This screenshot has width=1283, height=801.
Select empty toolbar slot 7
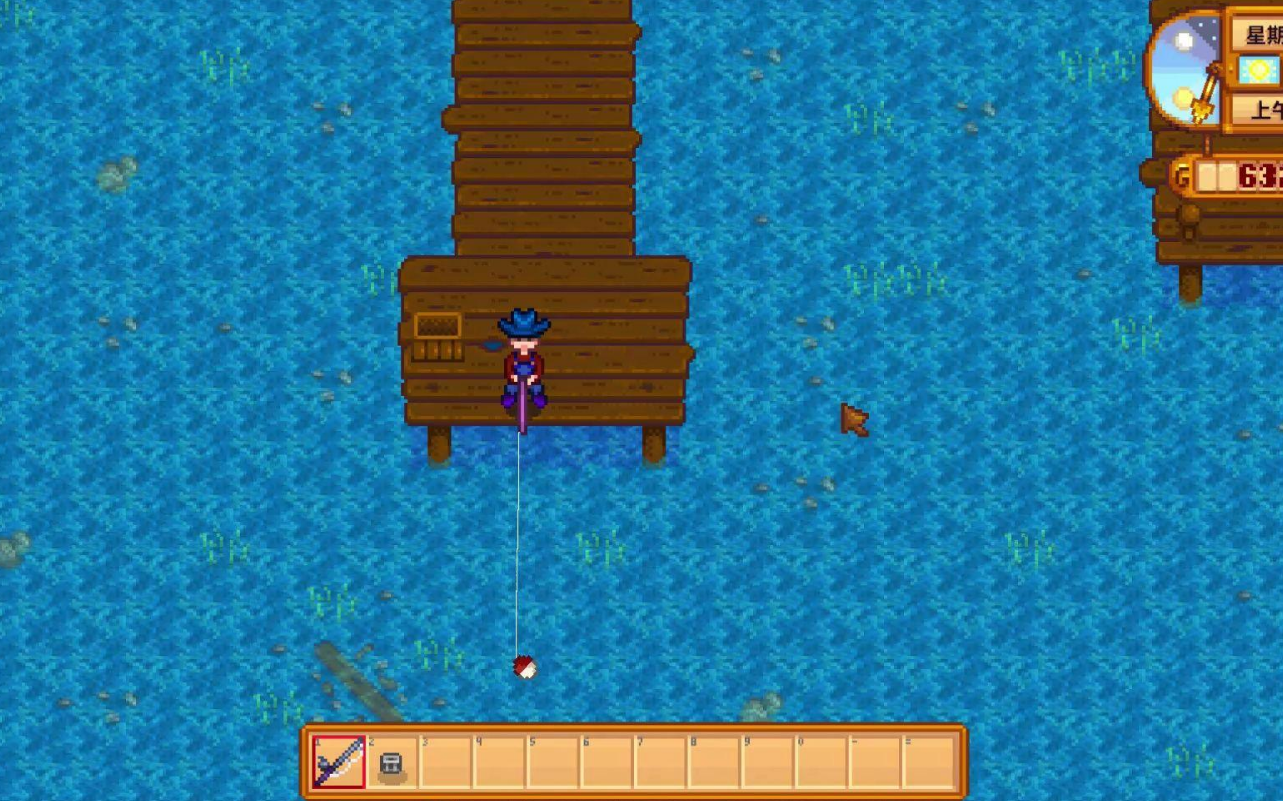660,763
